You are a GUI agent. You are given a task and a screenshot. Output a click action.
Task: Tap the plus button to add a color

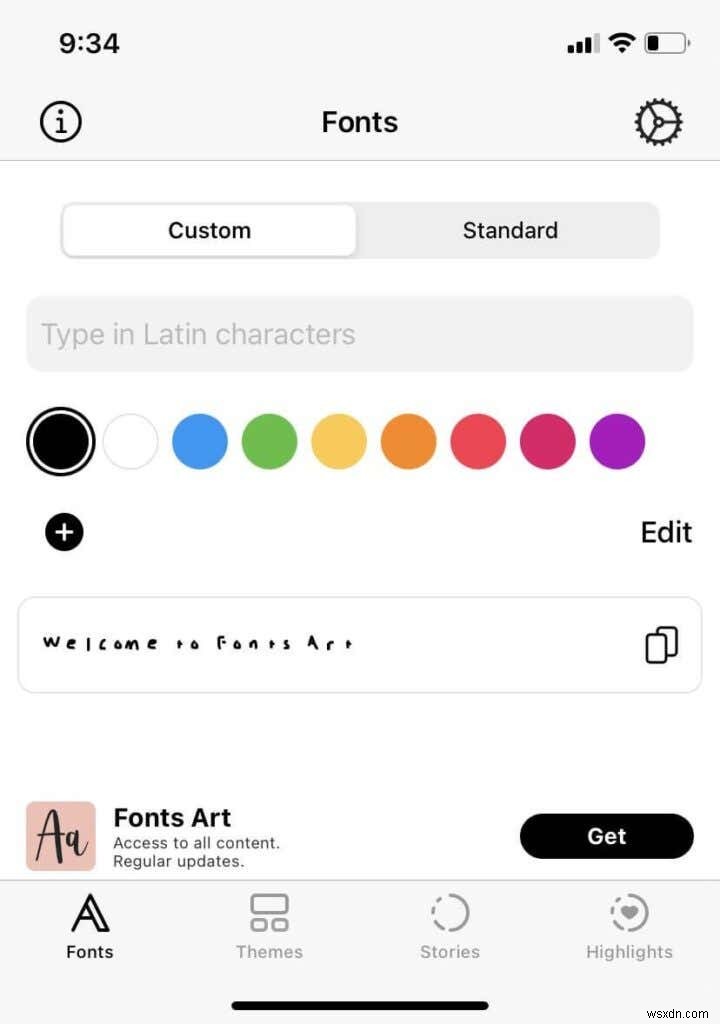point(63,532)
